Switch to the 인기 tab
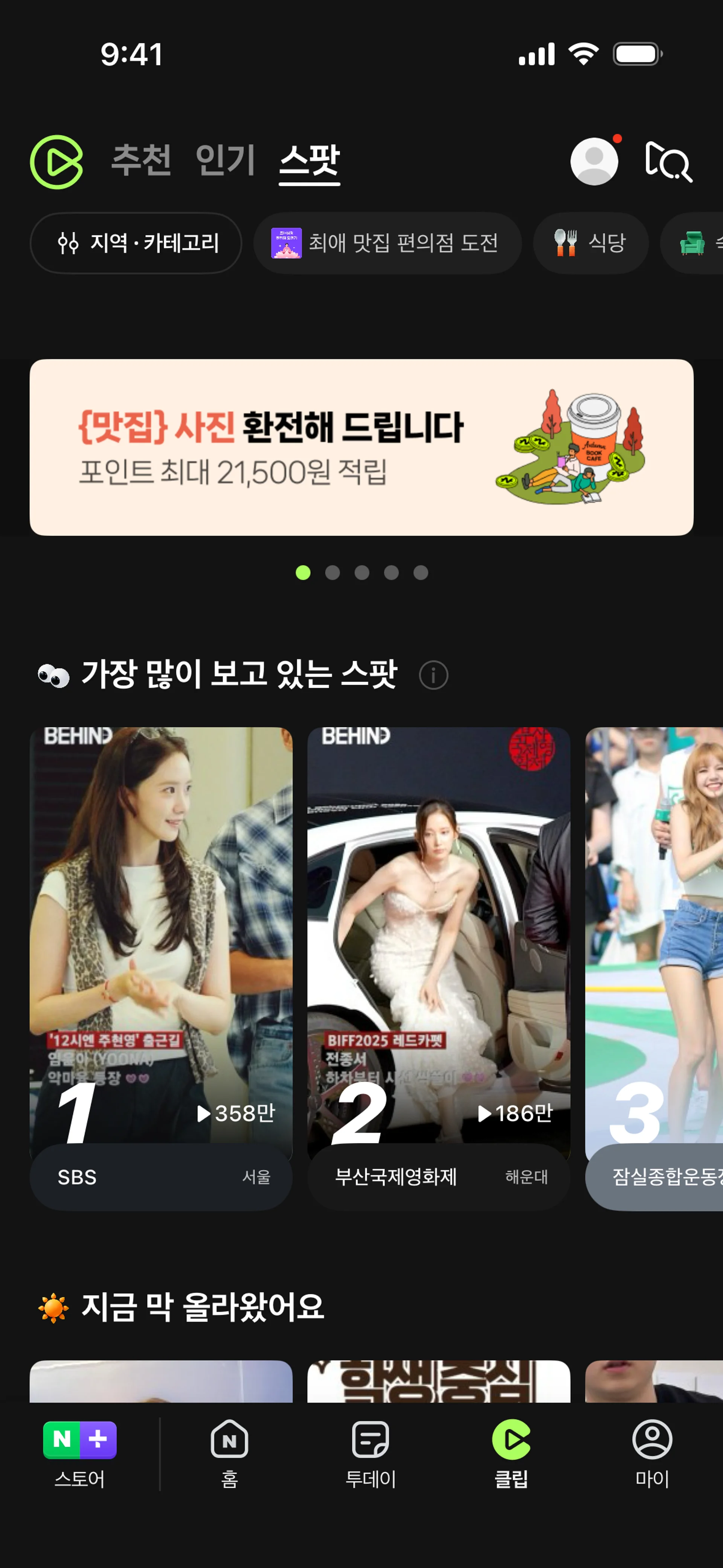723x1568 pixels. pyautogui.click(x=225, y=161)
